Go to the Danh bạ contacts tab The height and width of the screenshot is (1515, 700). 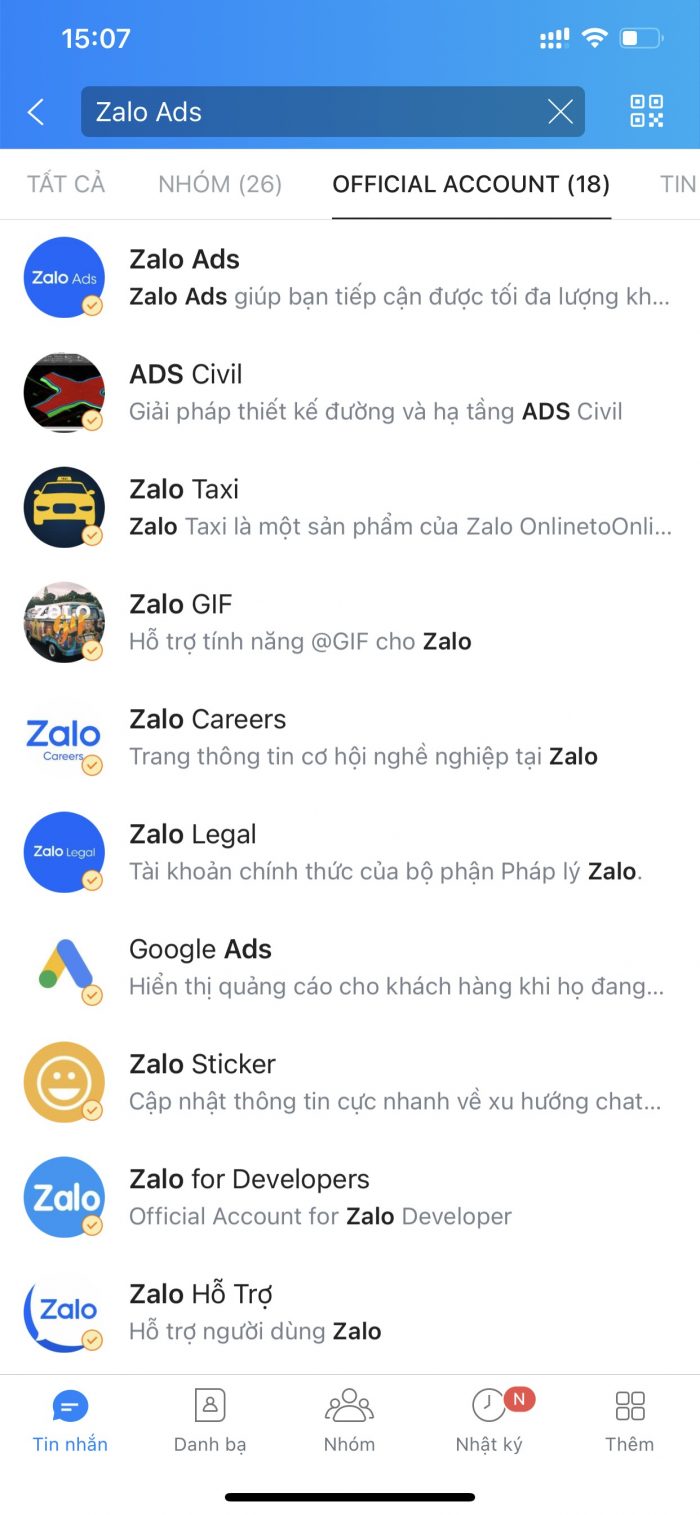click(210, 1420)
